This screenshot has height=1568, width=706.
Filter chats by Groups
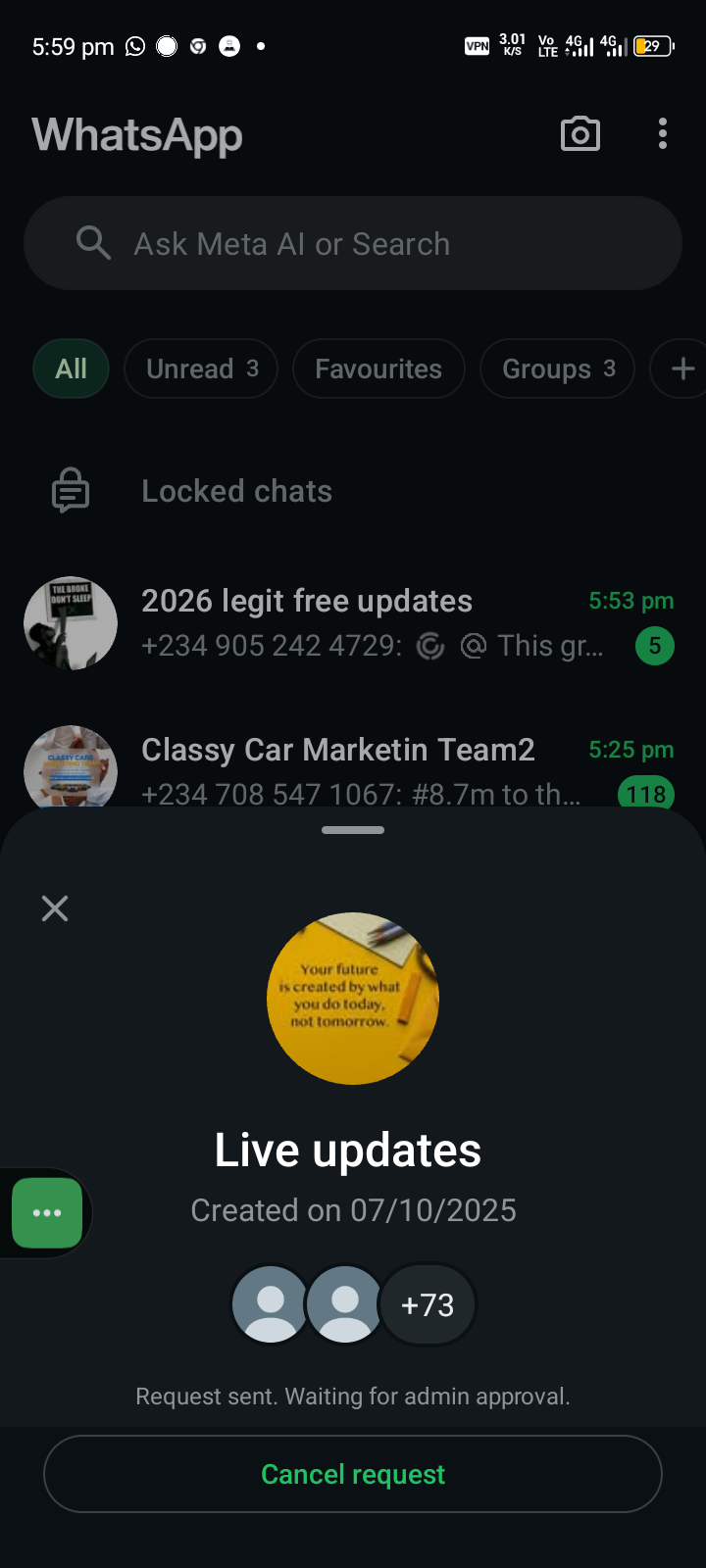[557, 368]
